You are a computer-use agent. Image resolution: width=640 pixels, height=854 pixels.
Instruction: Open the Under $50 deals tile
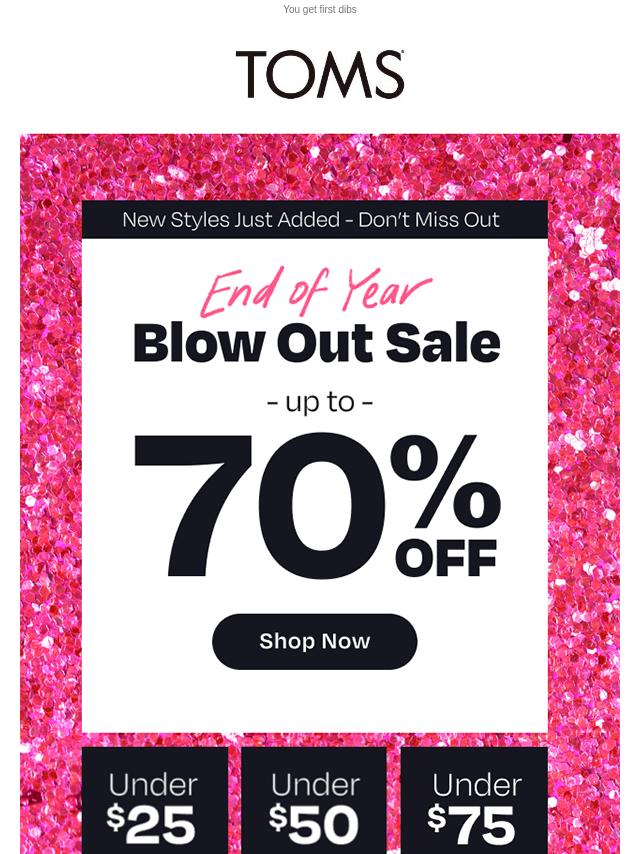[x=314, y=803]
